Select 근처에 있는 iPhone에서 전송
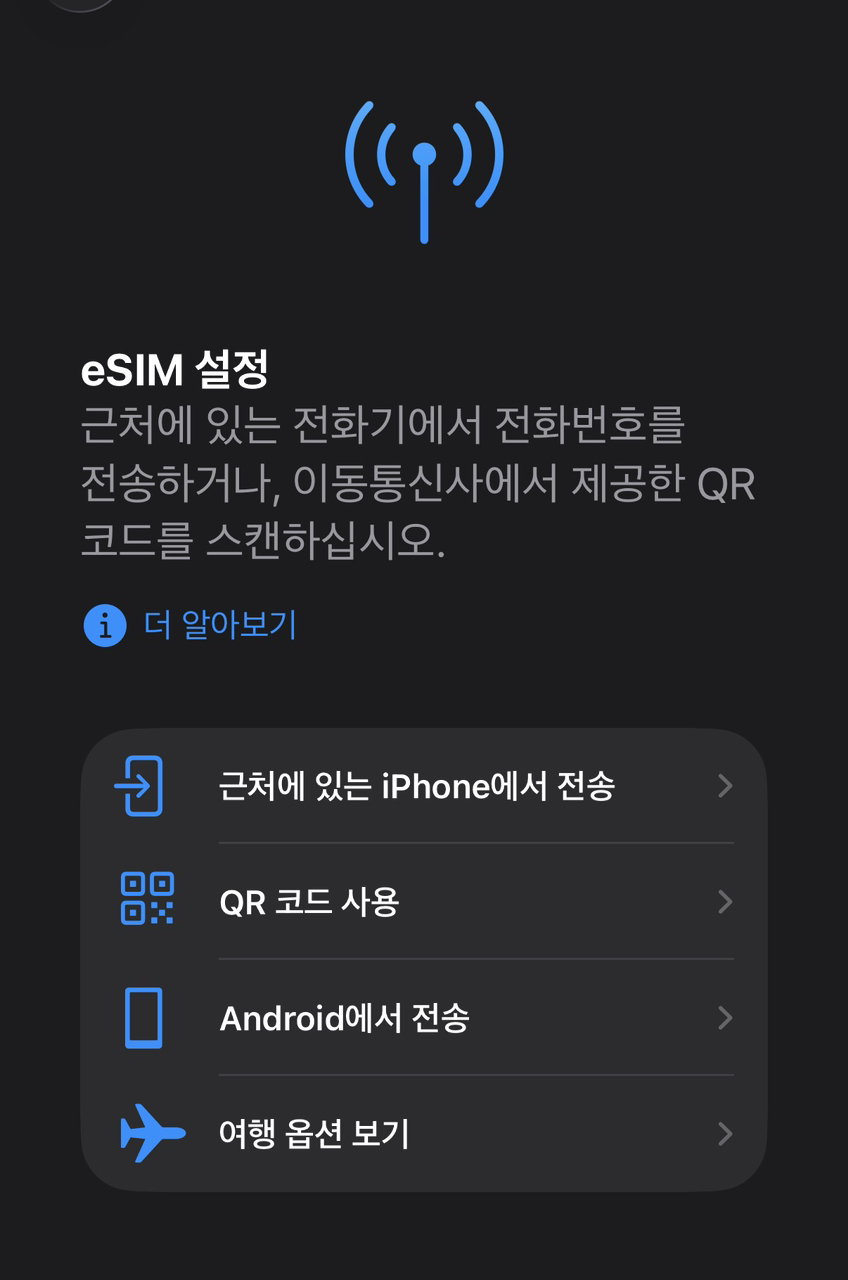This screenshot has width=848, height=1280. point(416,787)
